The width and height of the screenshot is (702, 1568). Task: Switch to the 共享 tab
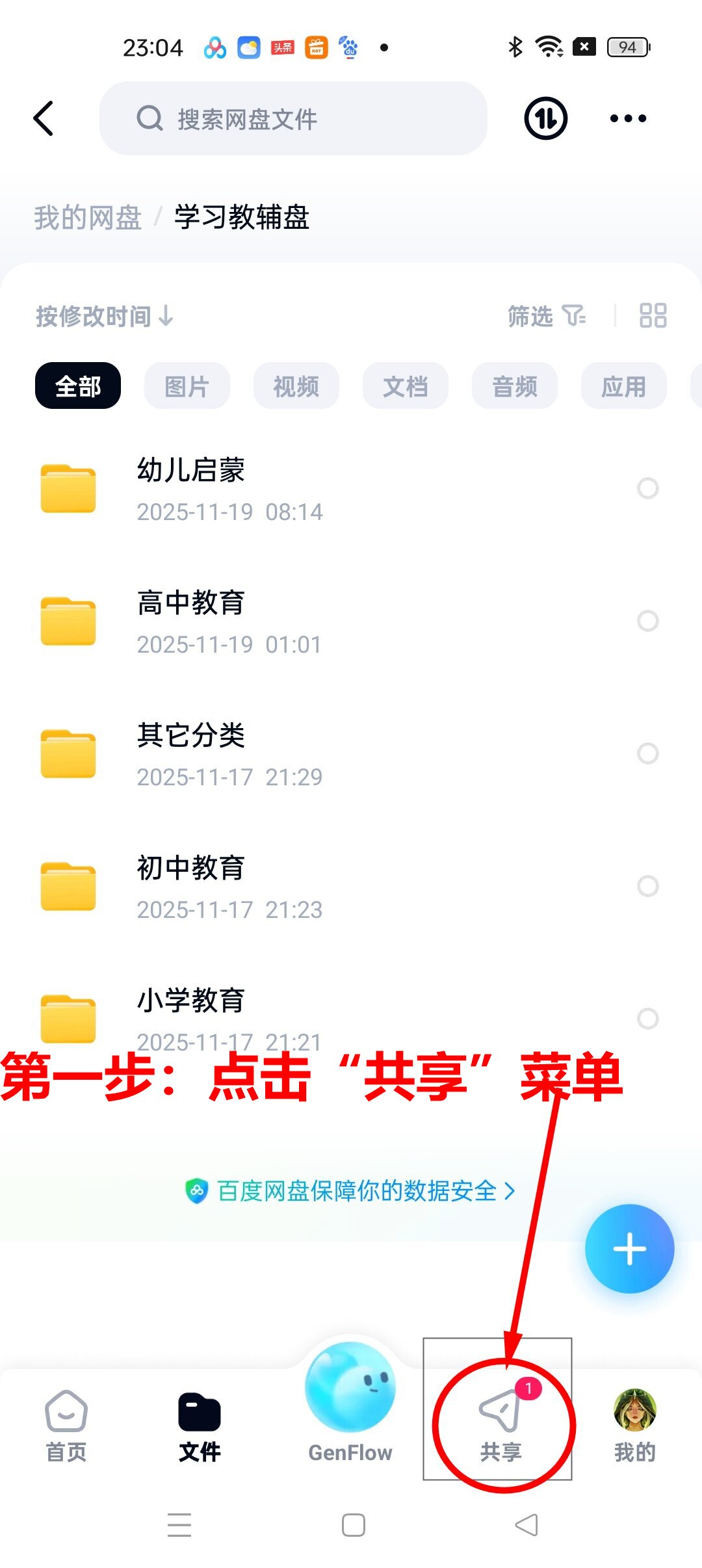click(x=501, y=1425)
